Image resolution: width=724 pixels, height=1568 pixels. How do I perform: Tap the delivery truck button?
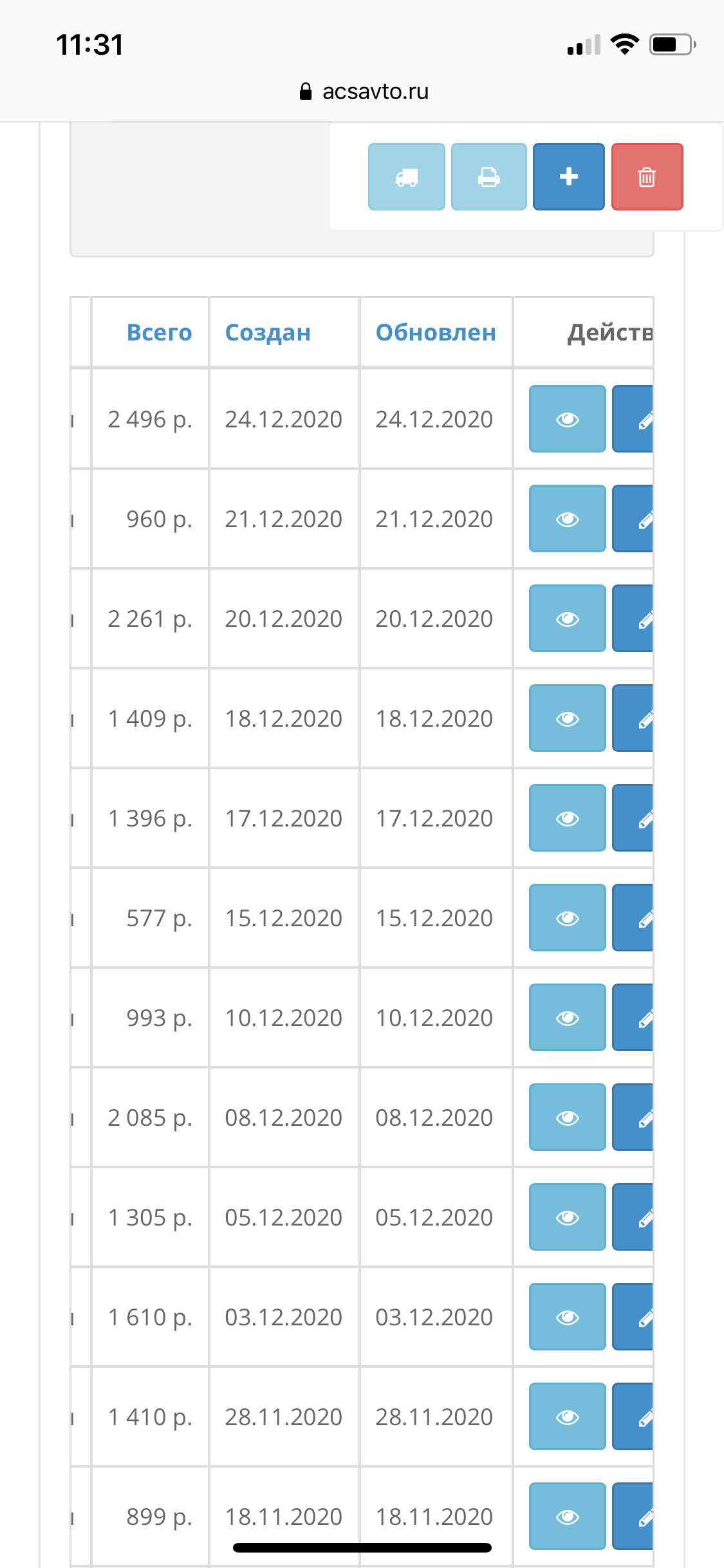point(406,176)
